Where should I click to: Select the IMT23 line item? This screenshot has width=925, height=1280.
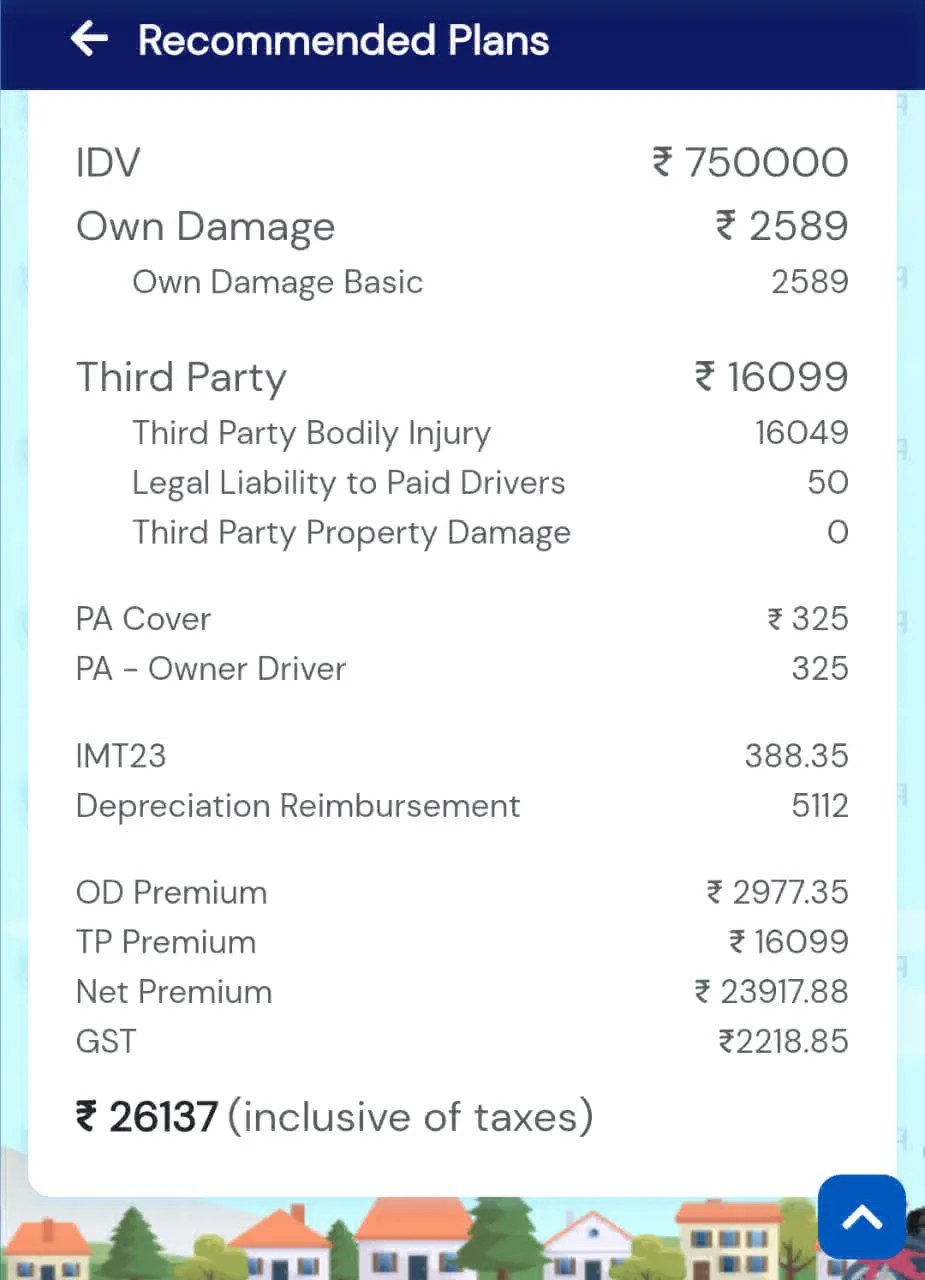coord(120,756)
